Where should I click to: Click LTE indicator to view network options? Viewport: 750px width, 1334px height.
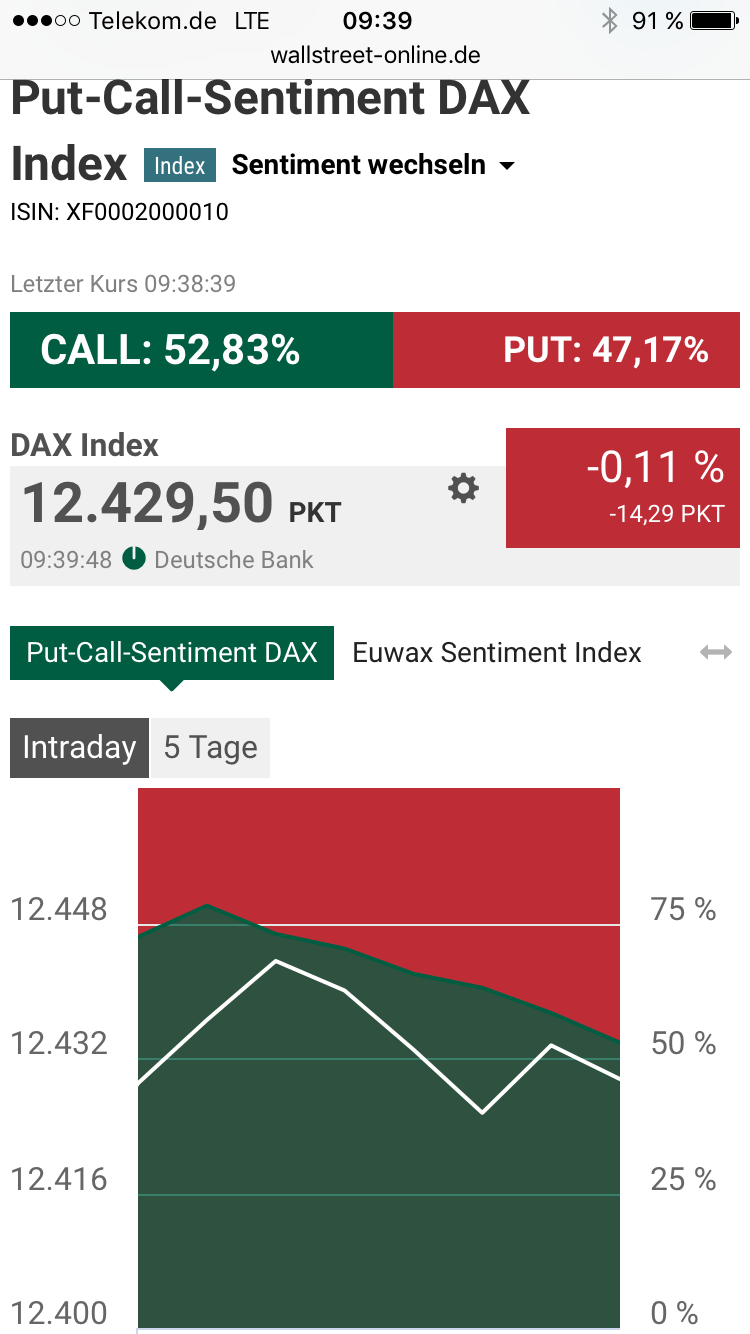250,20
